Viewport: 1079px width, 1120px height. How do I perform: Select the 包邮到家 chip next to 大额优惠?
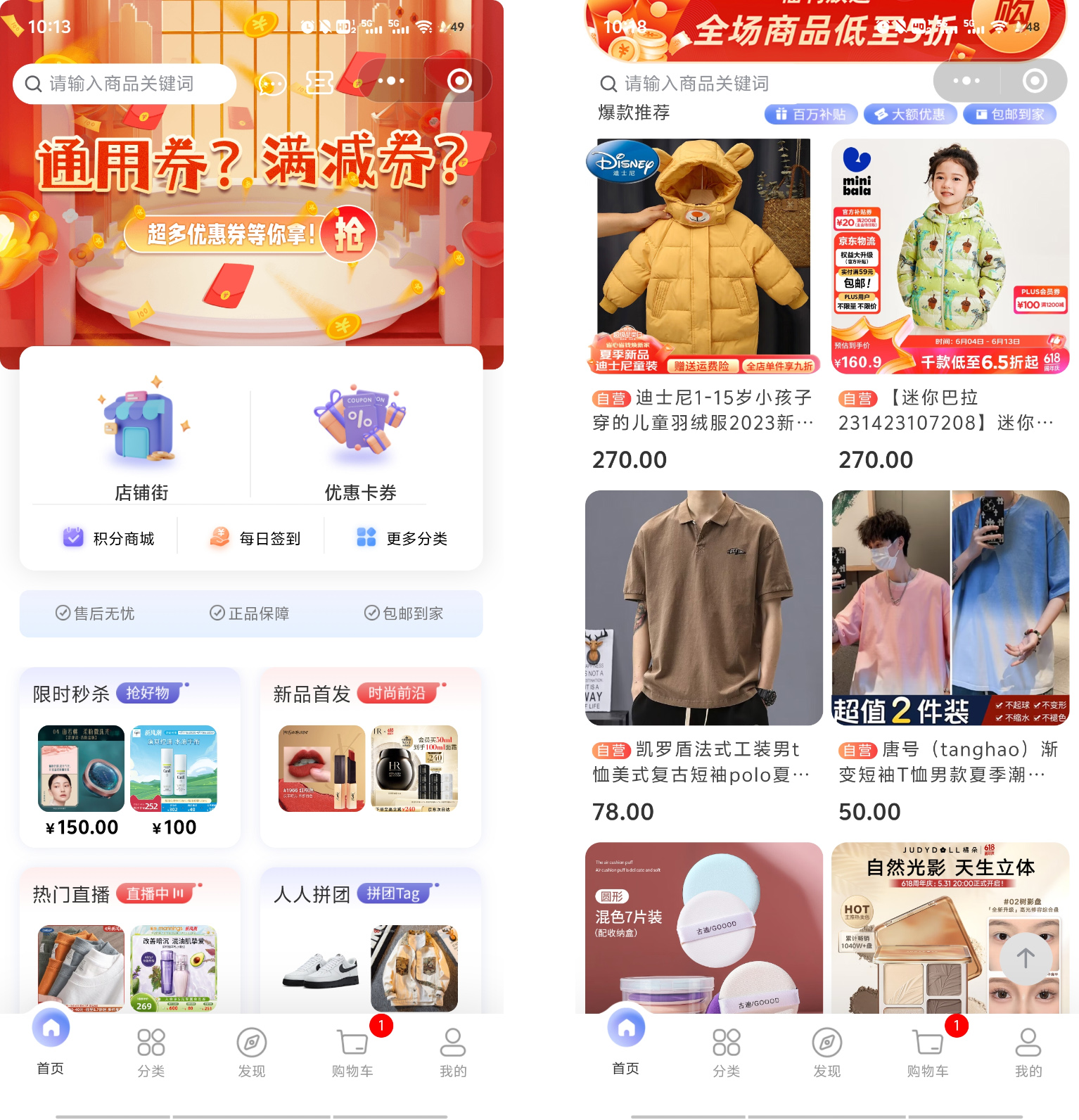pos(1009,114)
